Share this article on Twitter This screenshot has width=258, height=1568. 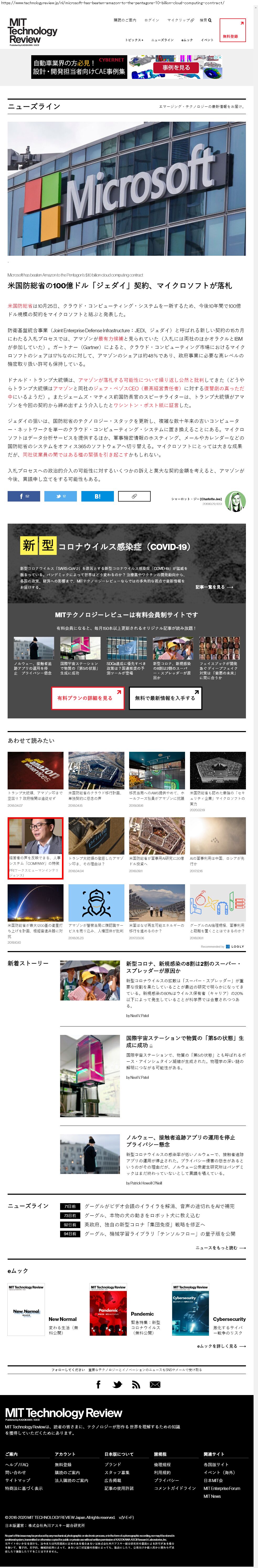(60, 496)
